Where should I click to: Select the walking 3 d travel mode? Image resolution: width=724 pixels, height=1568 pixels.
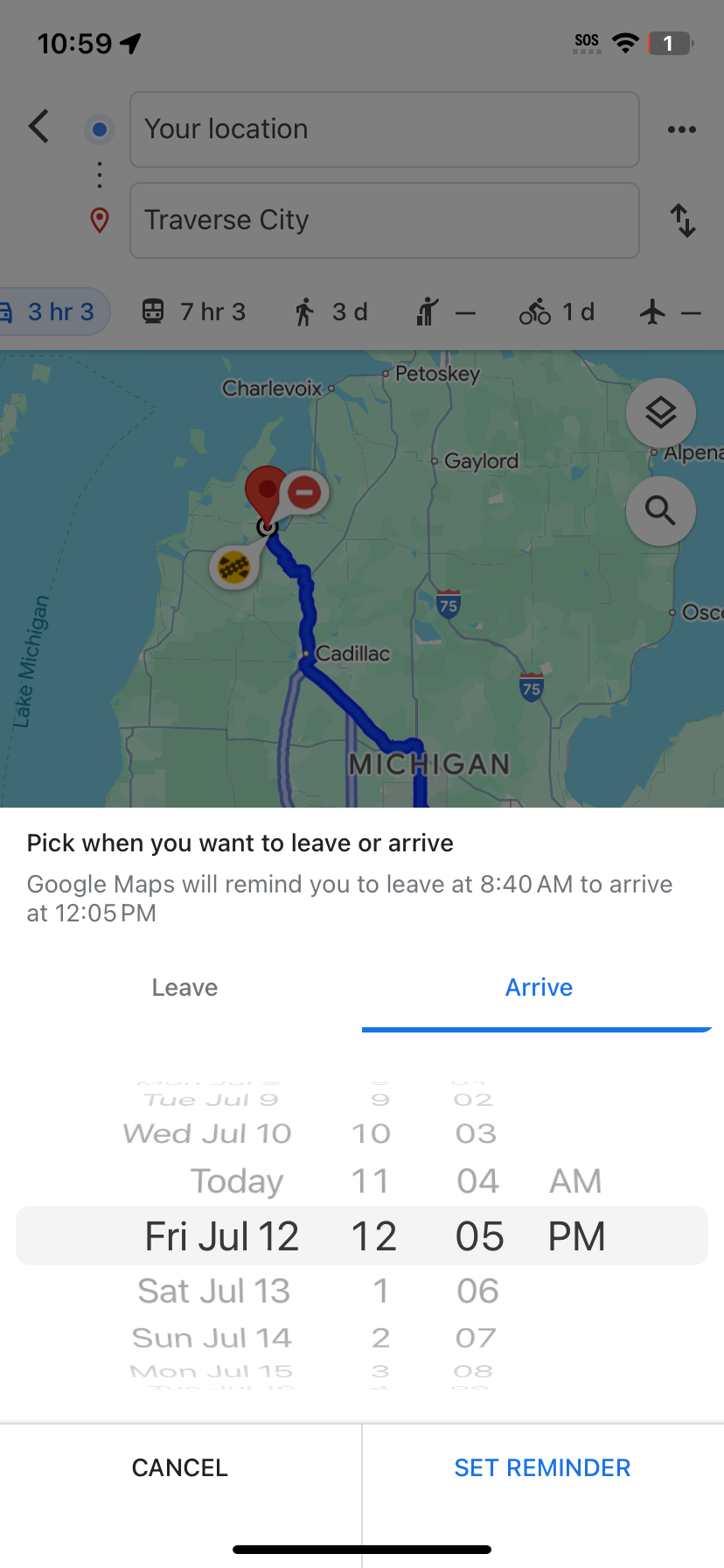click(331, 311)
